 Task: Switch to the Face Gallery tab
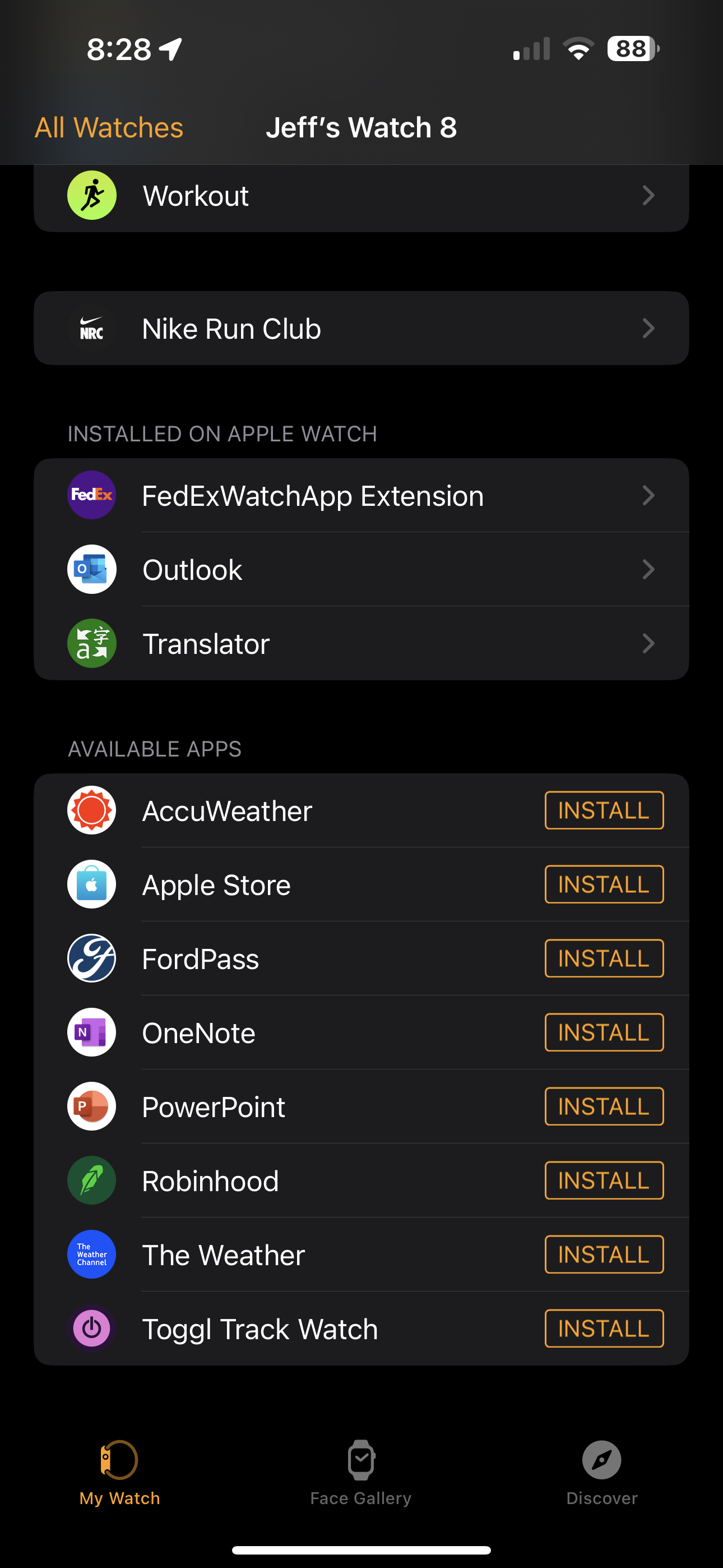coord(361,1472)
